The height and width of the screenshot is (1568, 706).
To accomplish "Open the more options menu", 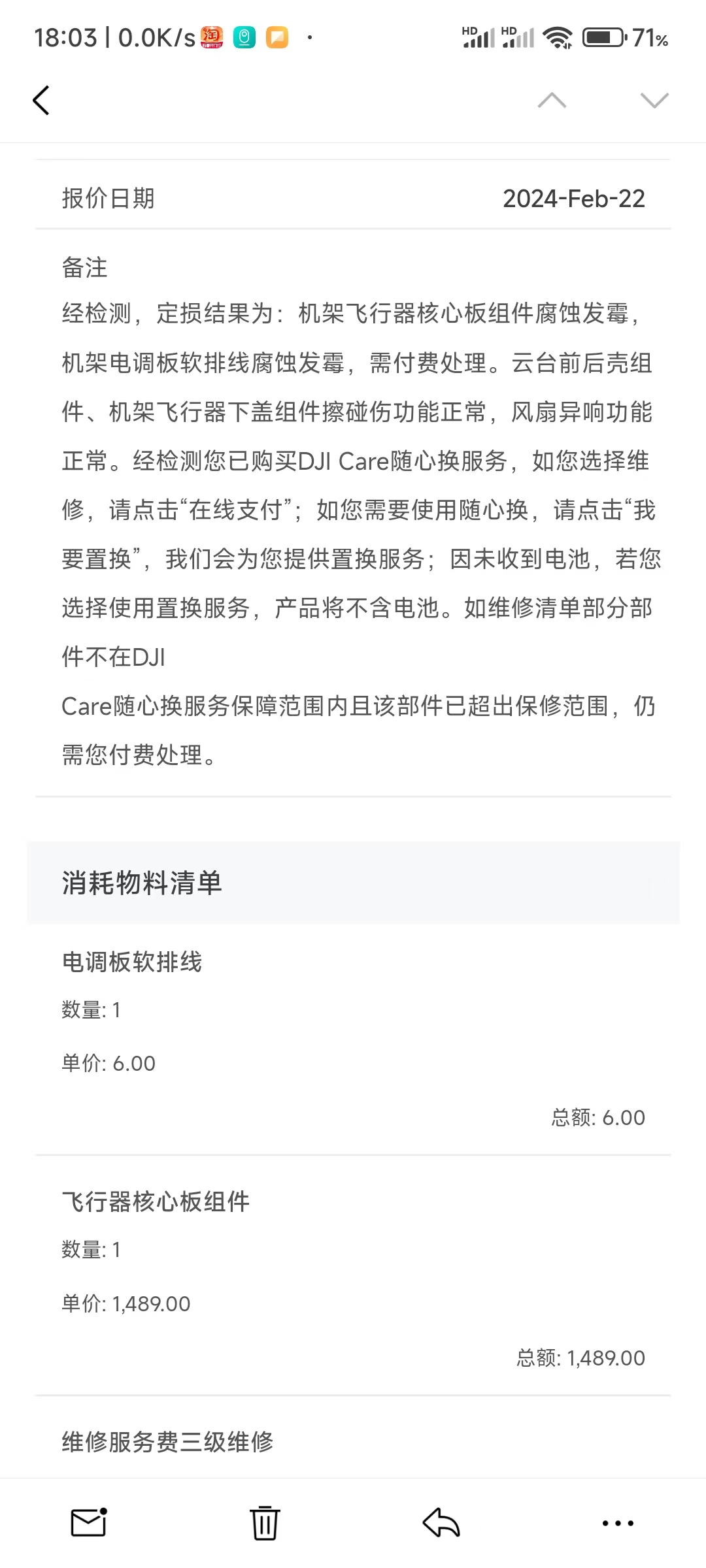I will click(617, 1523).
